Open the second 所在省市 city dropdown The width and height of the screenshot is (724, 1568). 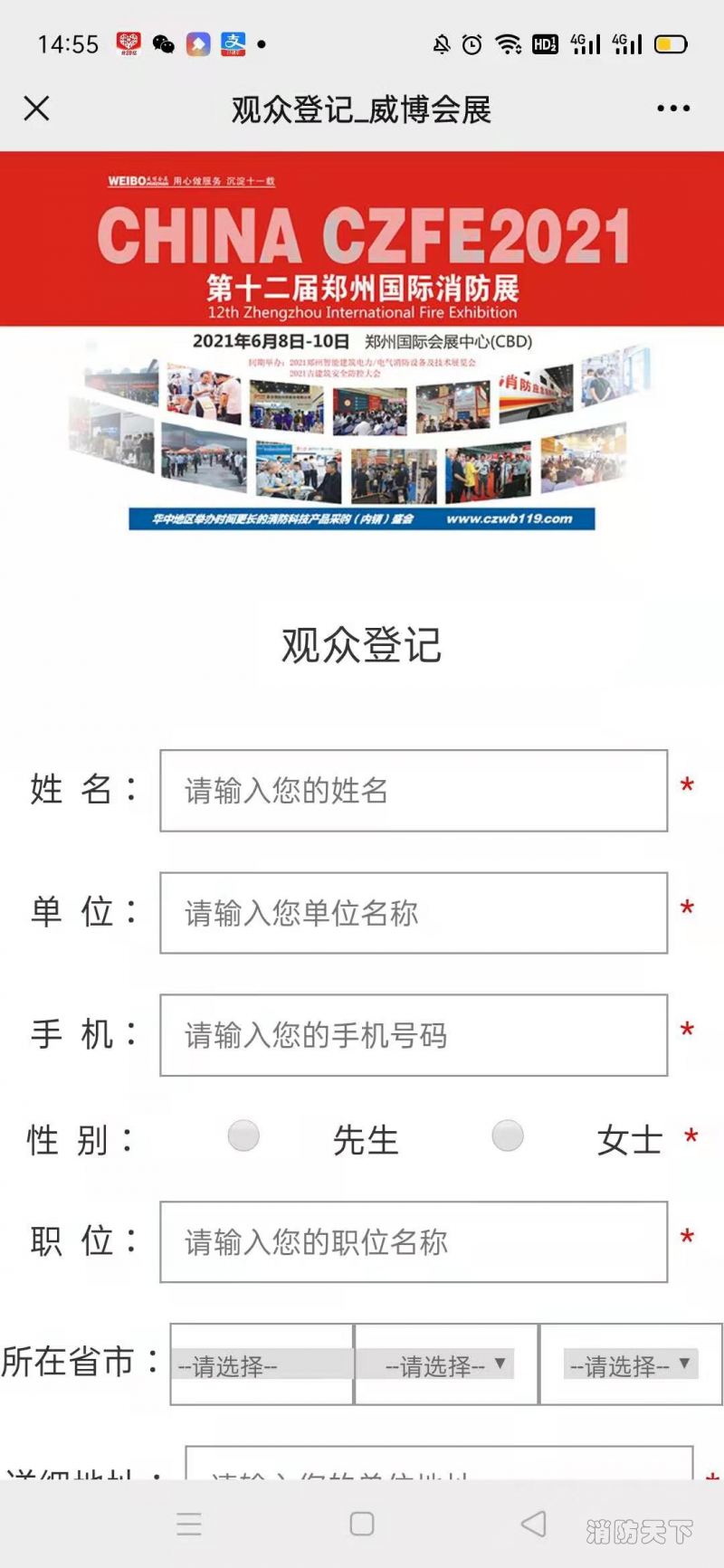446,1364
